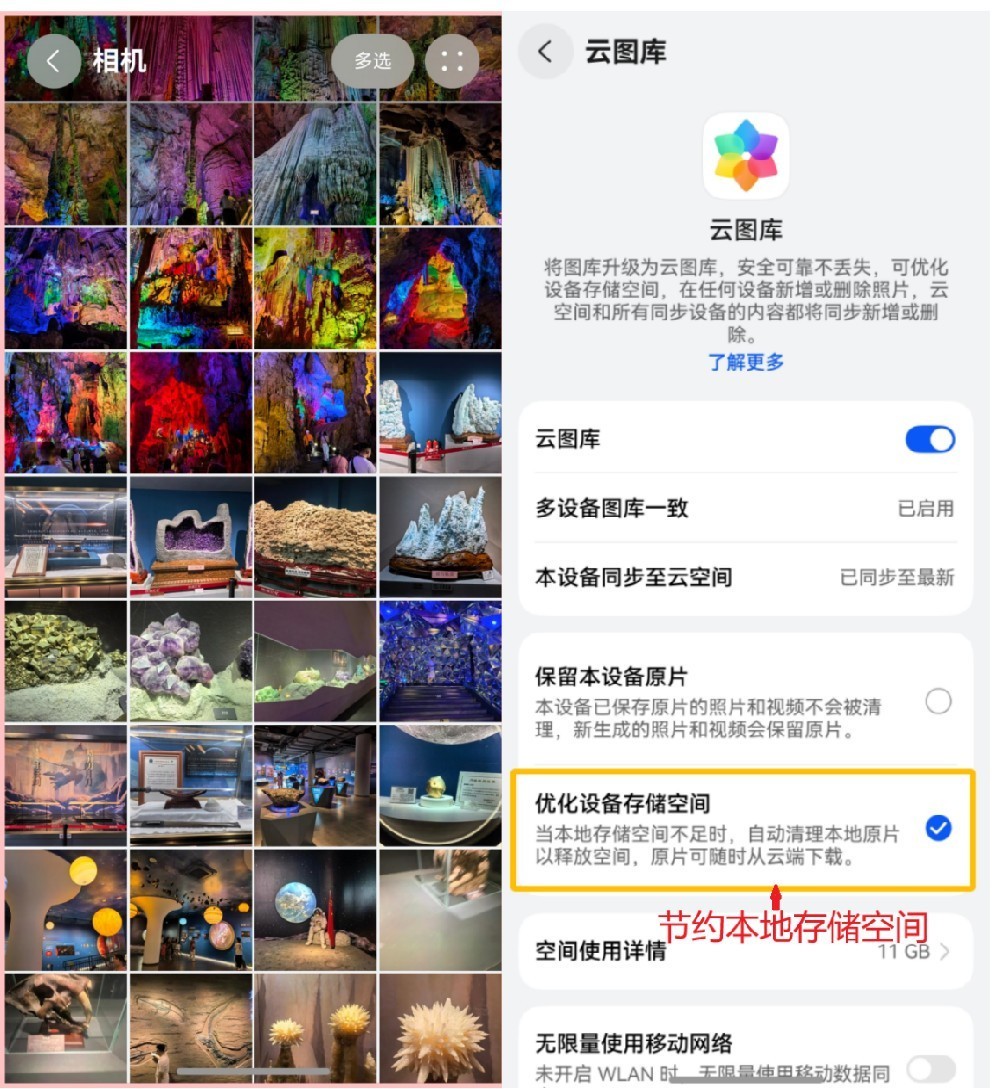
Task: Tap the 多选 multi-select button
Action: point(372,61)
